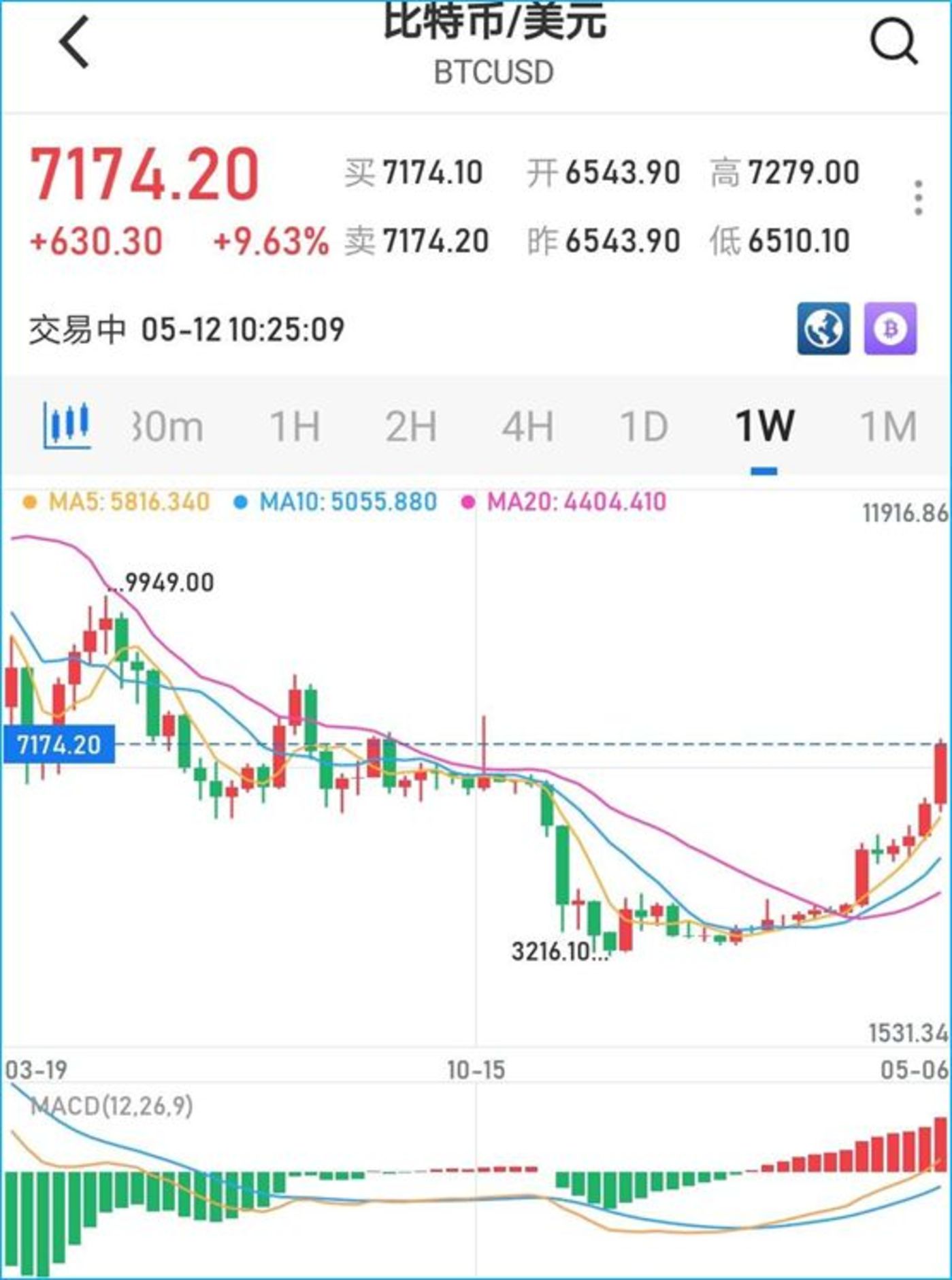Tap the purple Bitcoin icon
952x1280 pixels.
coord(890,329)
